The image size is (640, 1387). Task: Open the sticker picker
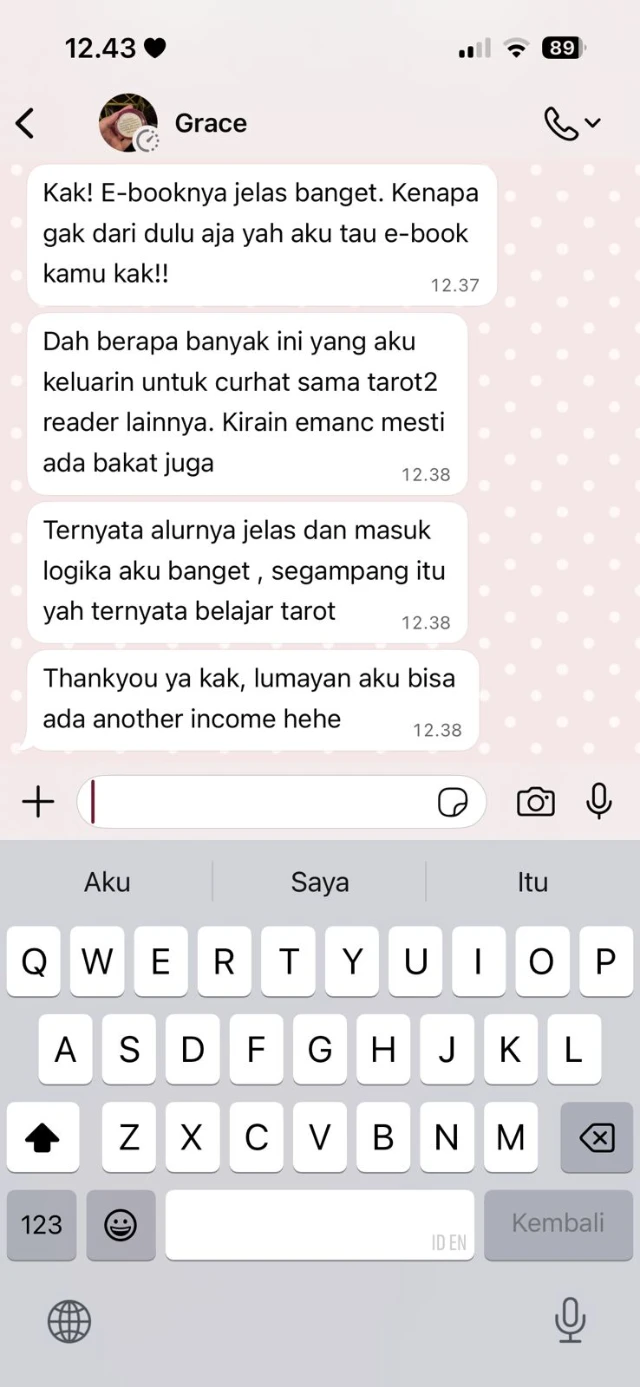click(453, 802)
